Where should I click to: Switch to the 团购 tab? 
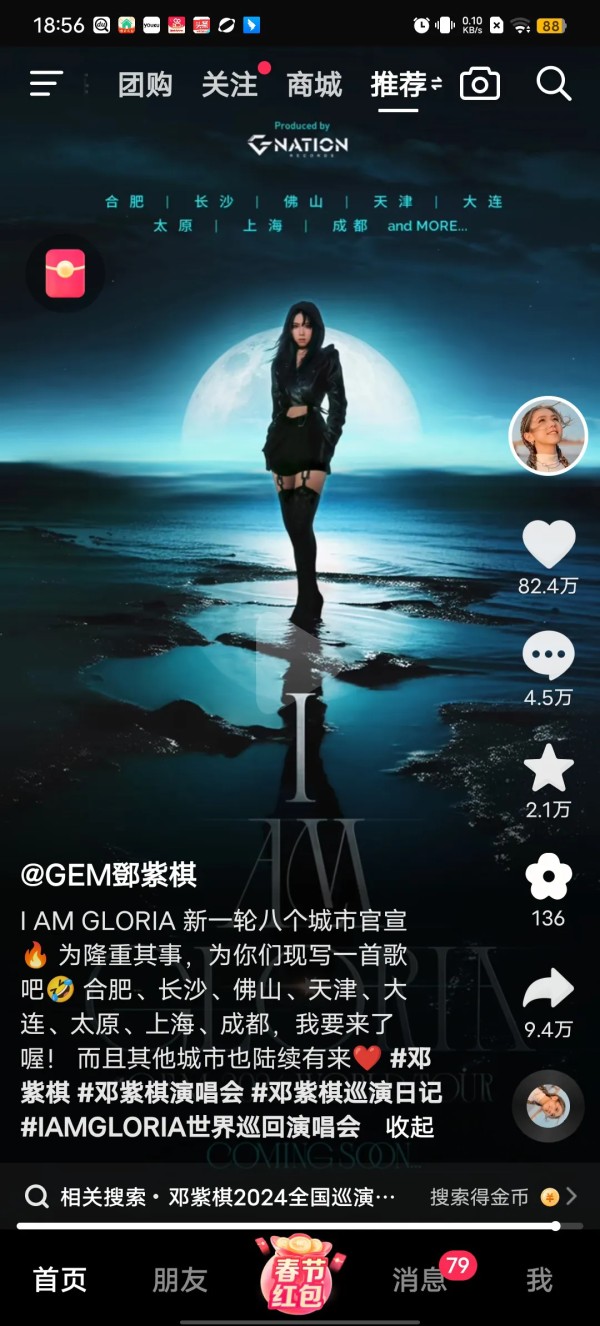tap(145, 85)
